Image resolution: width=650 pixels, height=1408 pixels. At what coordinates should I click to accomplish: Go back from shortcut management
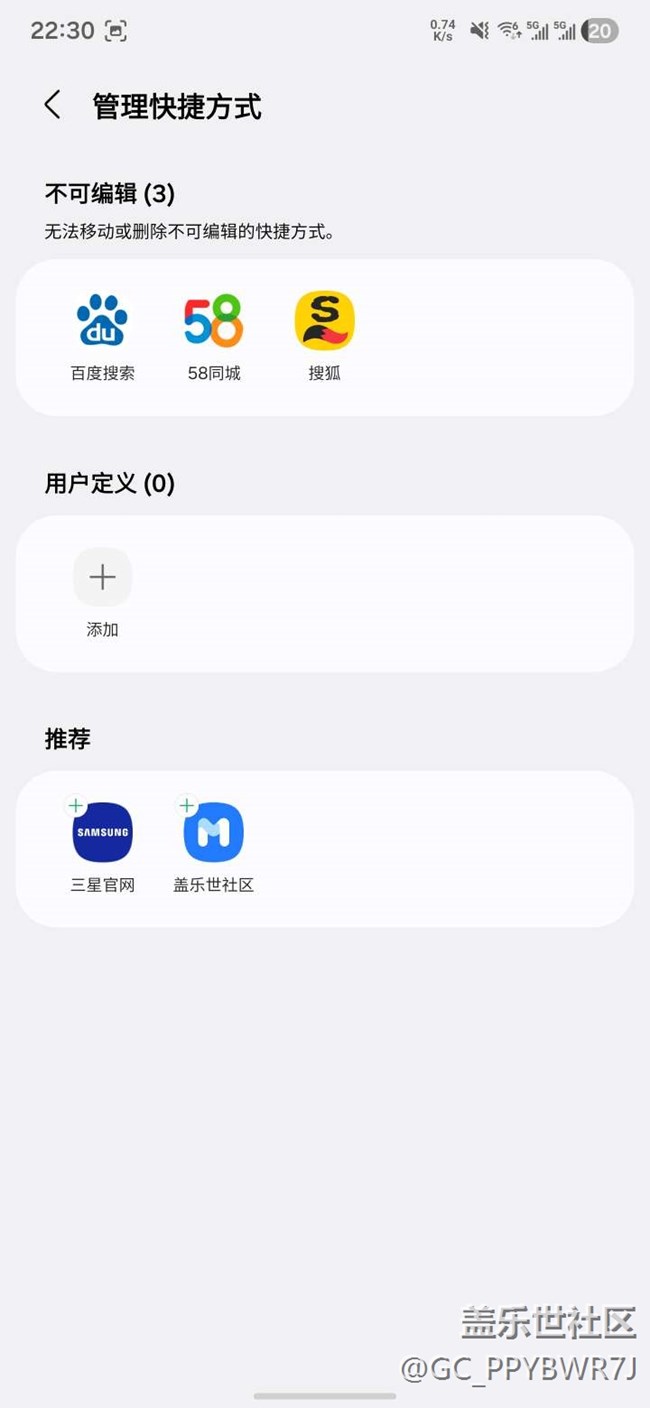tap(53, 105)
